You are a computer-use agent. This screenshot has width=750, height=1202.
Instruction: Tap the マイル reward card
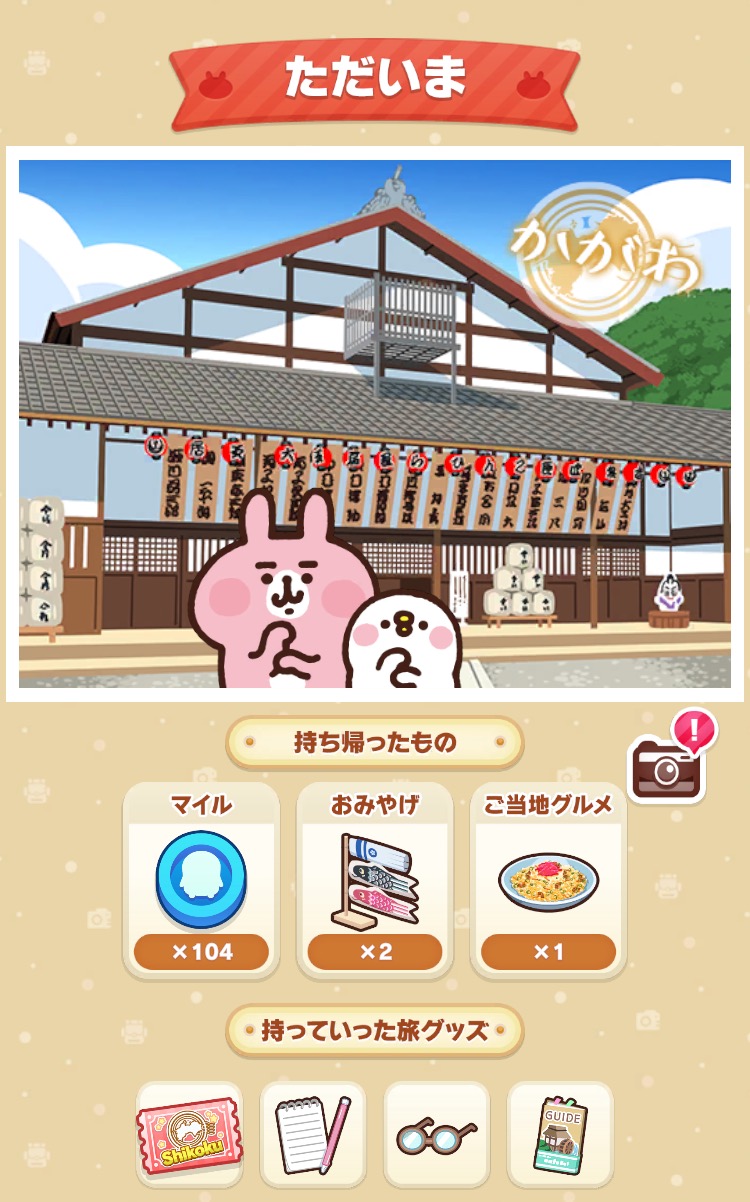[x=201, y=881]
